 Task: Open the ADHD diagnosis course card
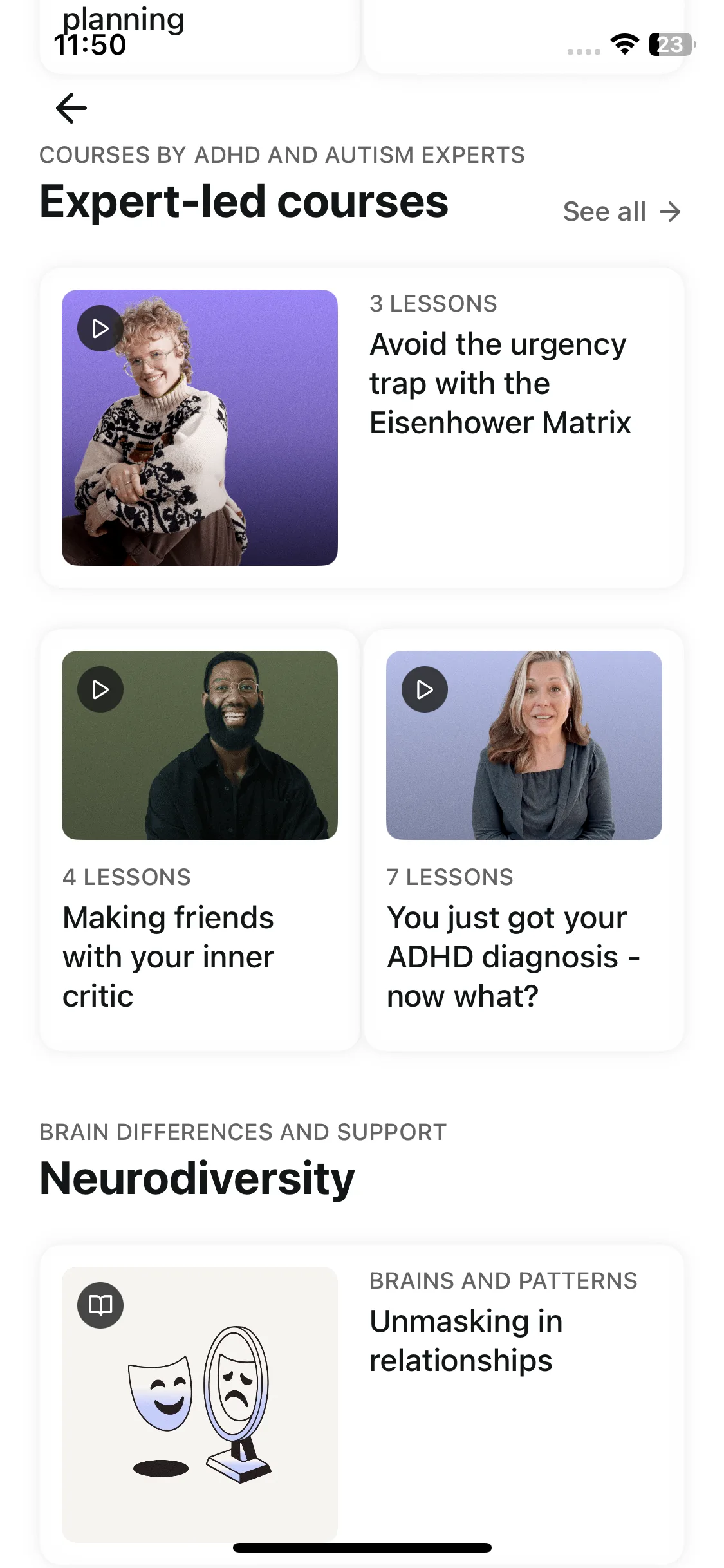[x=524, y=839]
